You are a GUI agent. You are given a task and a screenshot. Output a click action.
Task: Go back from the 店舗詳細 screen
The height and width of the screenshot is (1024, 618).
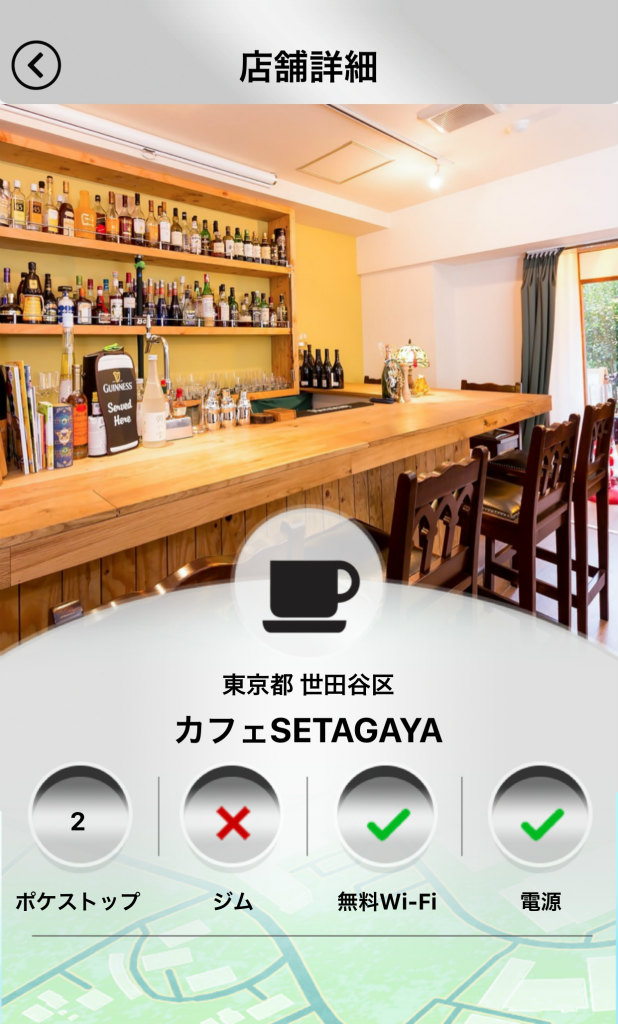[x=36, y=66]
